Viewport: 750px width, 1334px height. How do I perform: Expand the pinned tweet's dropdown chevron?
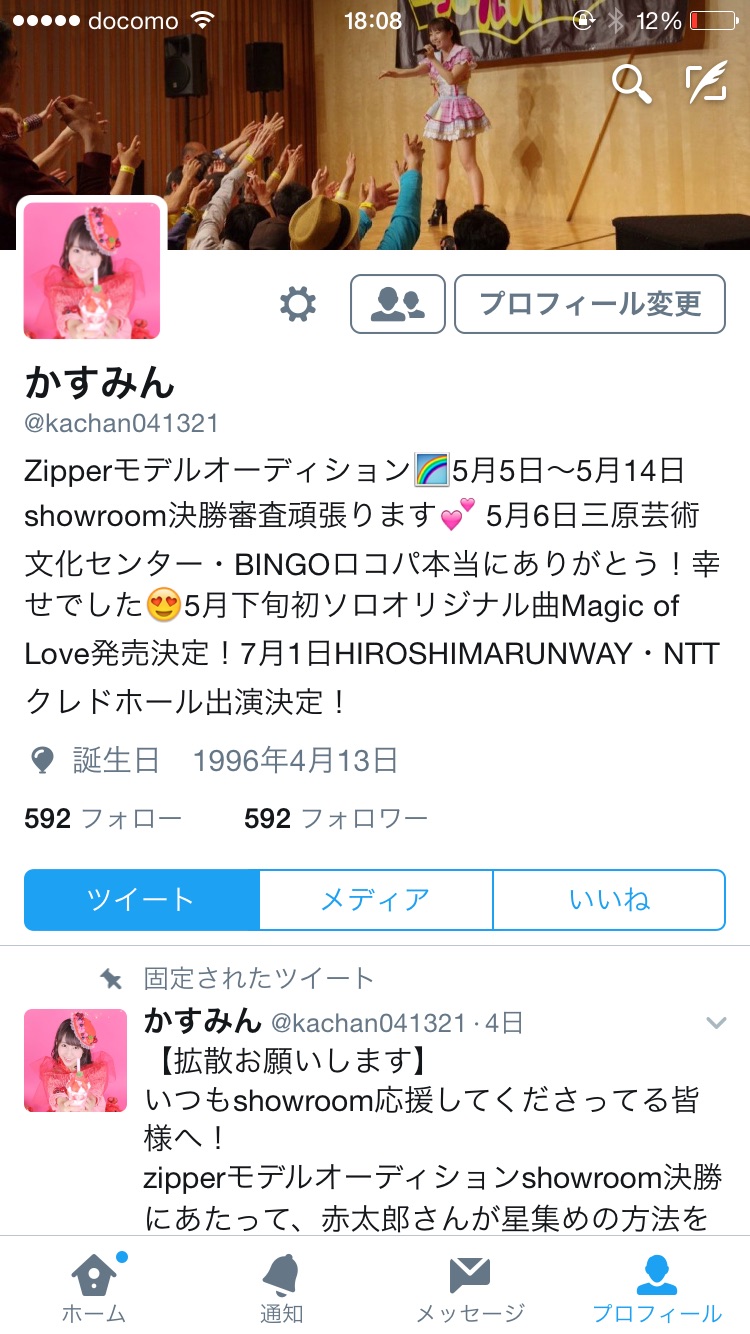coord(716,1022)
